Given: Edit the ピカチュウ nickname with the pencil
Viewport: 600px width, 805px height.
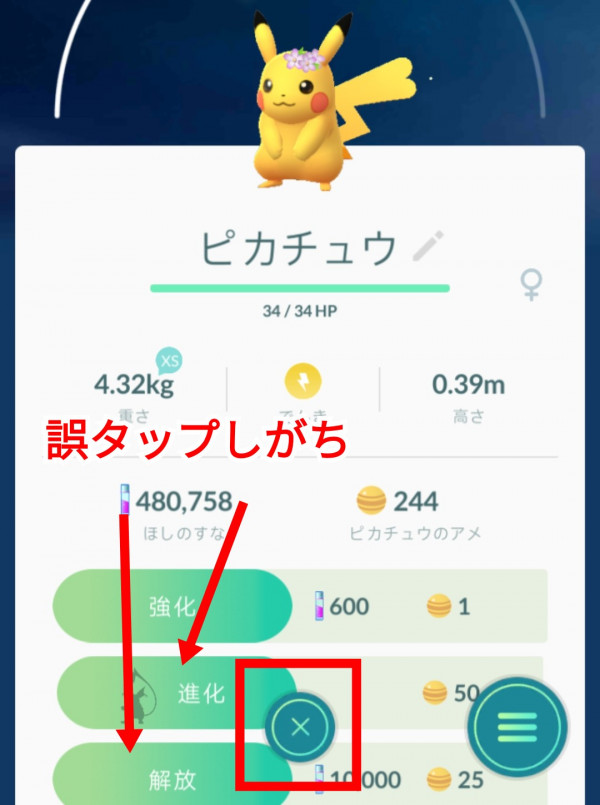Looking at the screenshot, I should point(429,245).
